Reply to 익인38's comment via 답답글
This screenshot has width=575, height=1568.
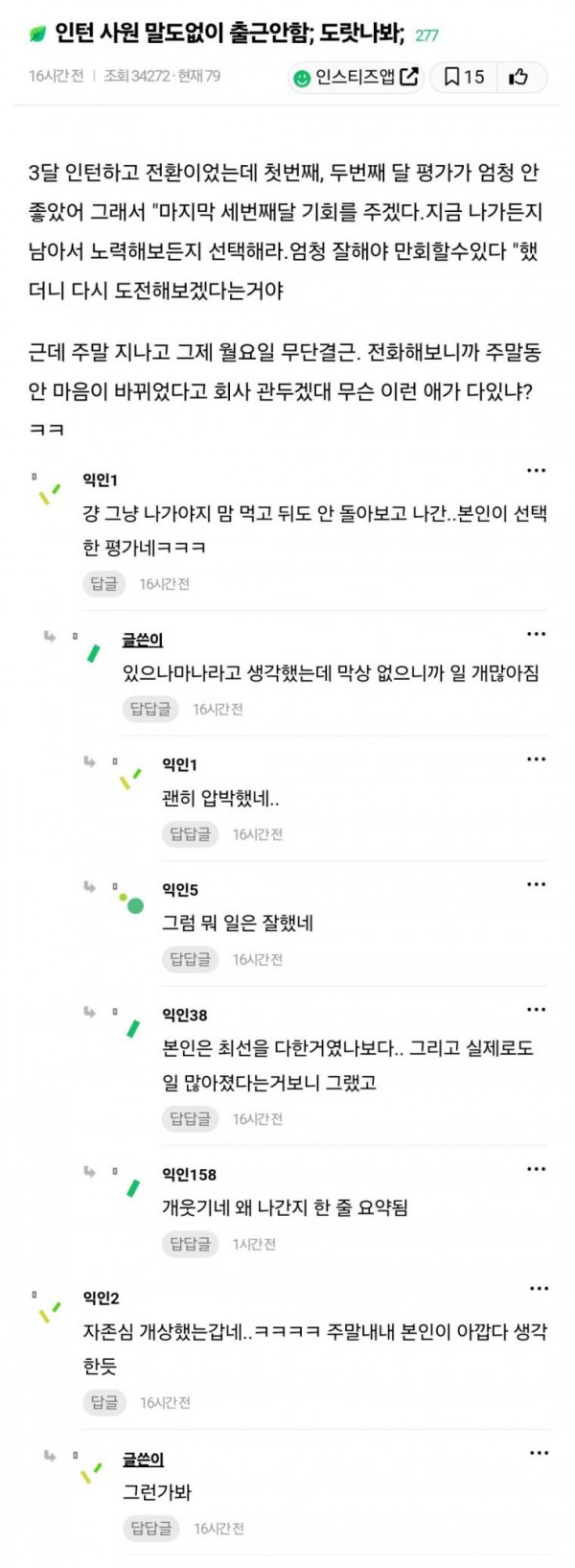[190, 1118]
